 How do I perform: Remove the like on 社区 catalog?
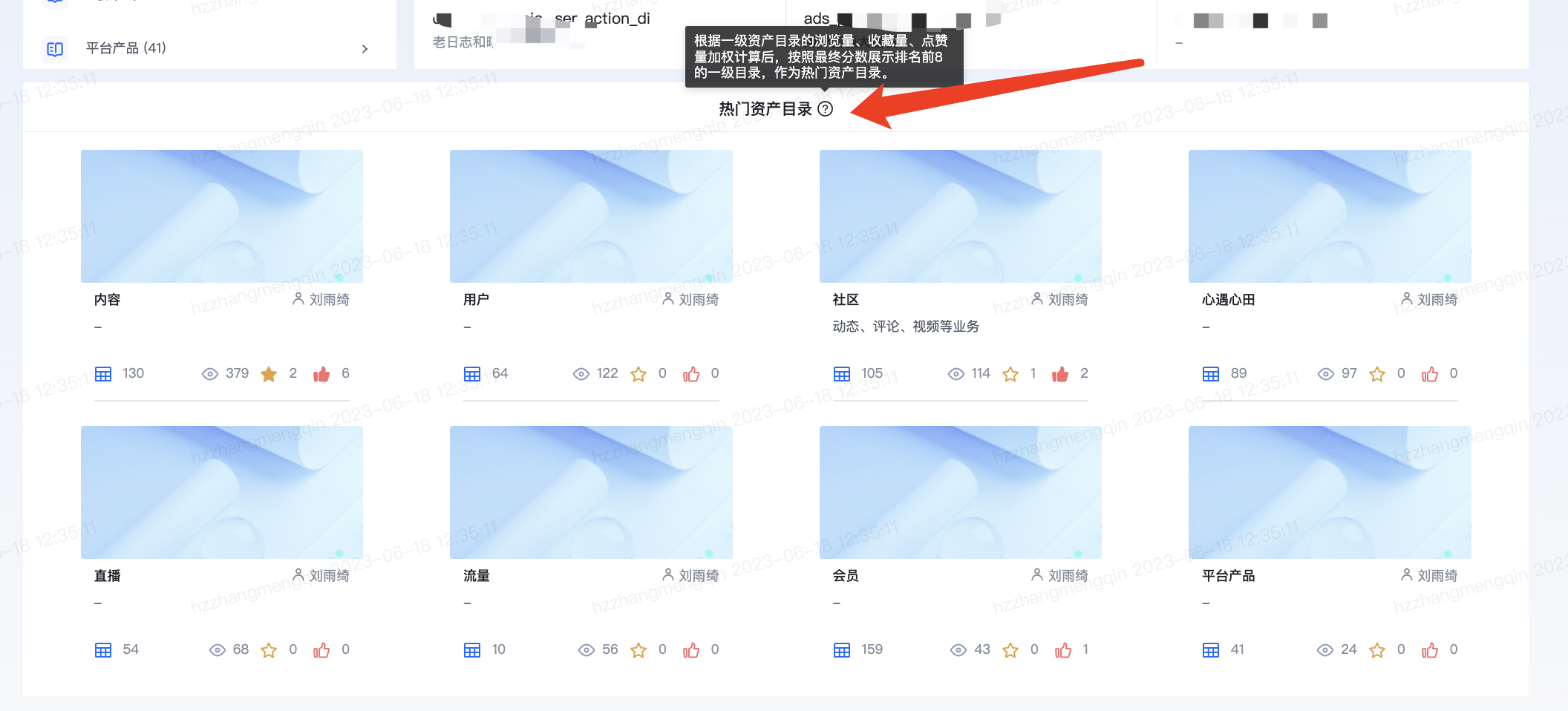click(1060, 374)
